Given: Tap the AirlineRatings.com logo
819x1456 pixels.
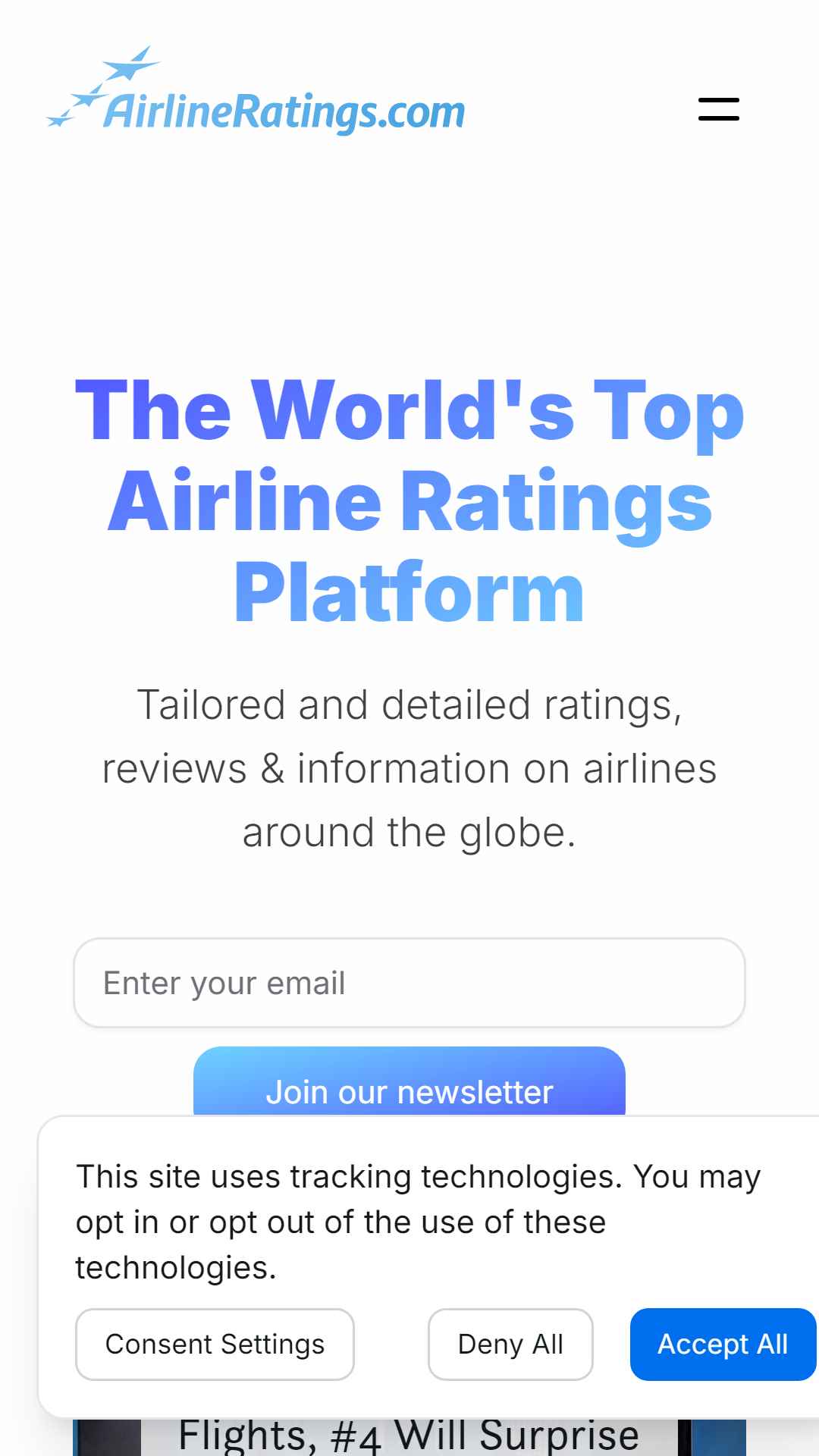Looking at the screenshot, I should [256, 91].
